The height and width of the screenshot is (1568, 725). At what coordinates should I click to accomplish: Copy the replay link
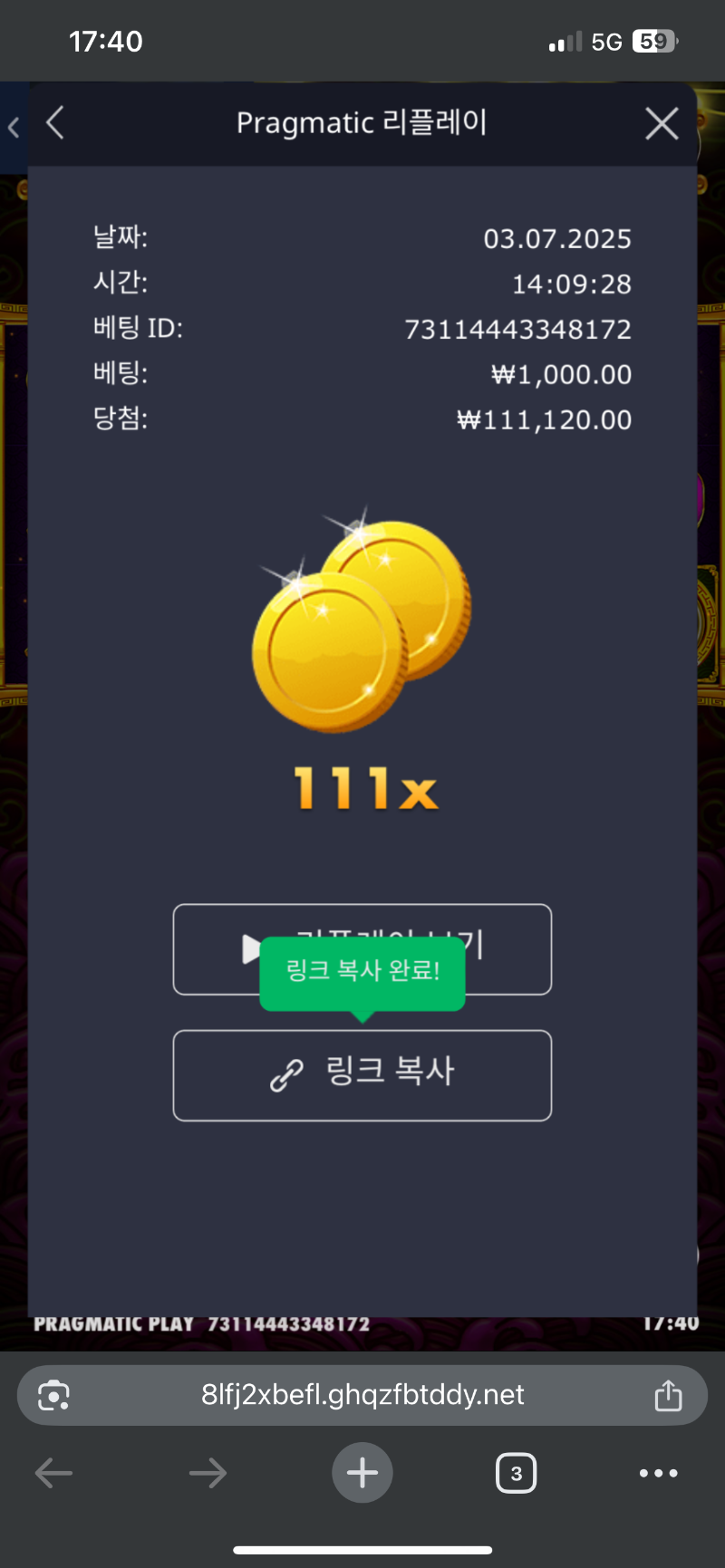click(362, 1075)
